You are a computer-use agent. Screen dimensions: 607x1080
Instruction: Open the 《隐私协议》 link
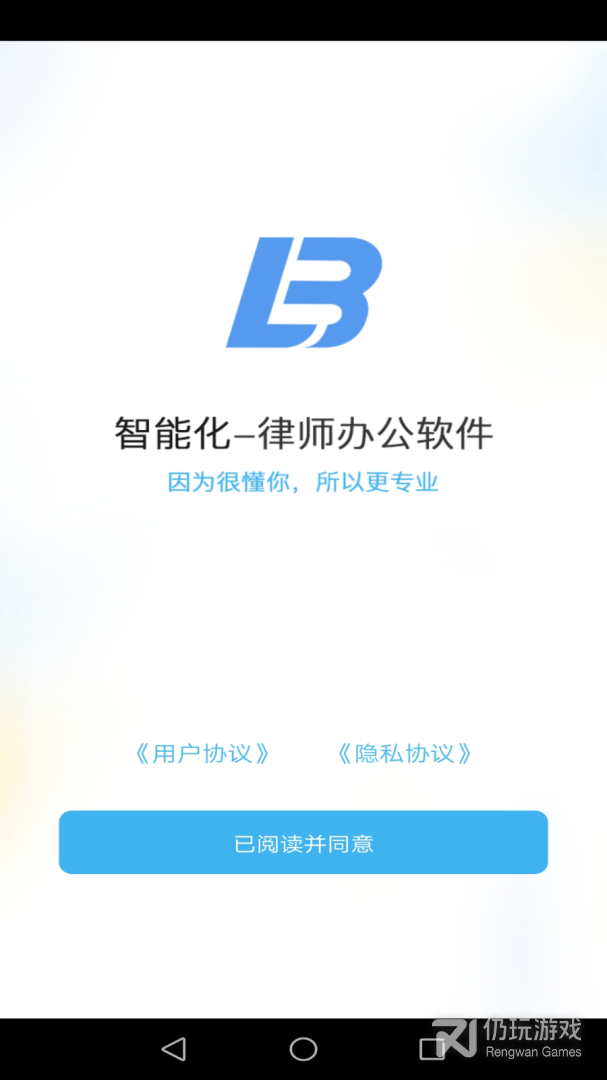click(404, 753)
